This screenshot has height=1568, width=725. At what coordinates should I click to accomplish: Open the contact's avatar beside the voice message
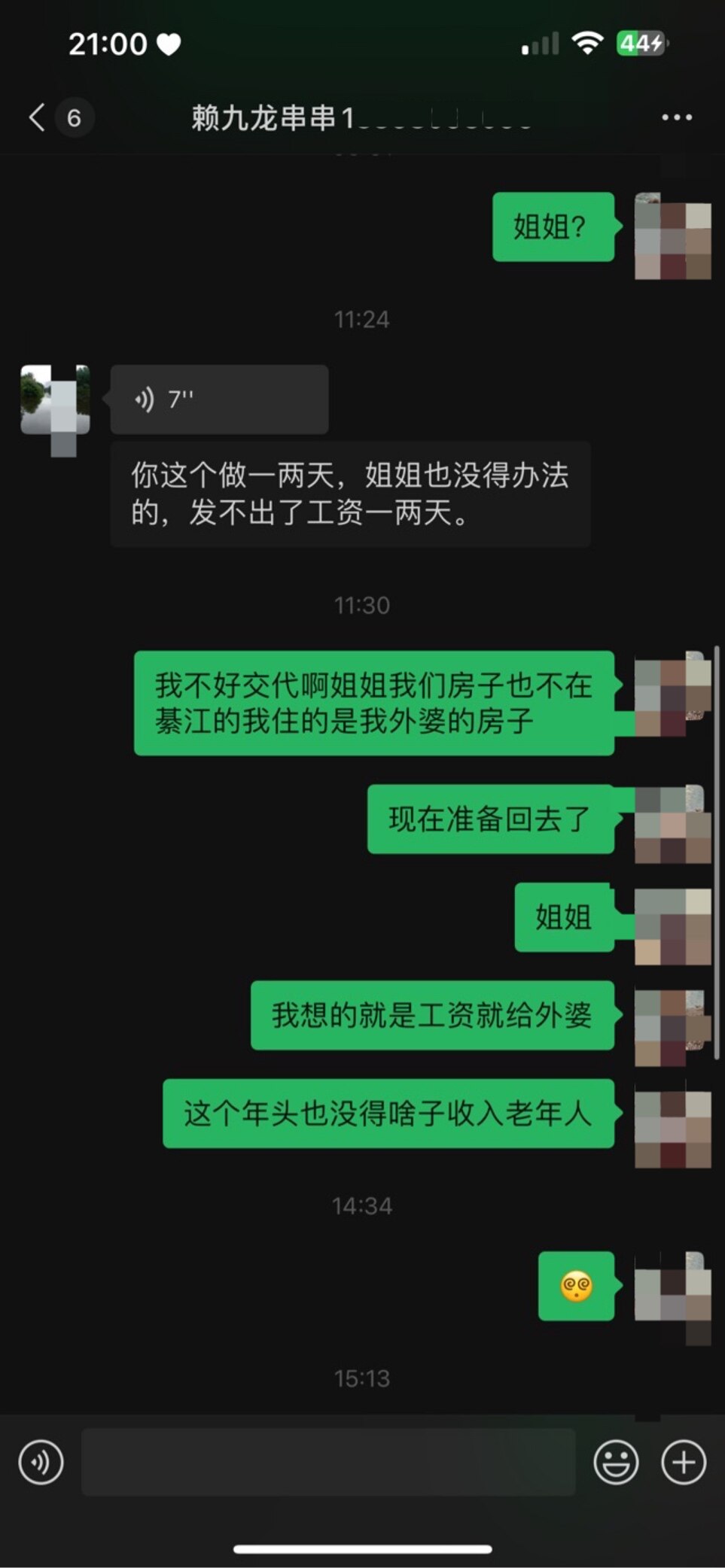click(x=55, y=400)
